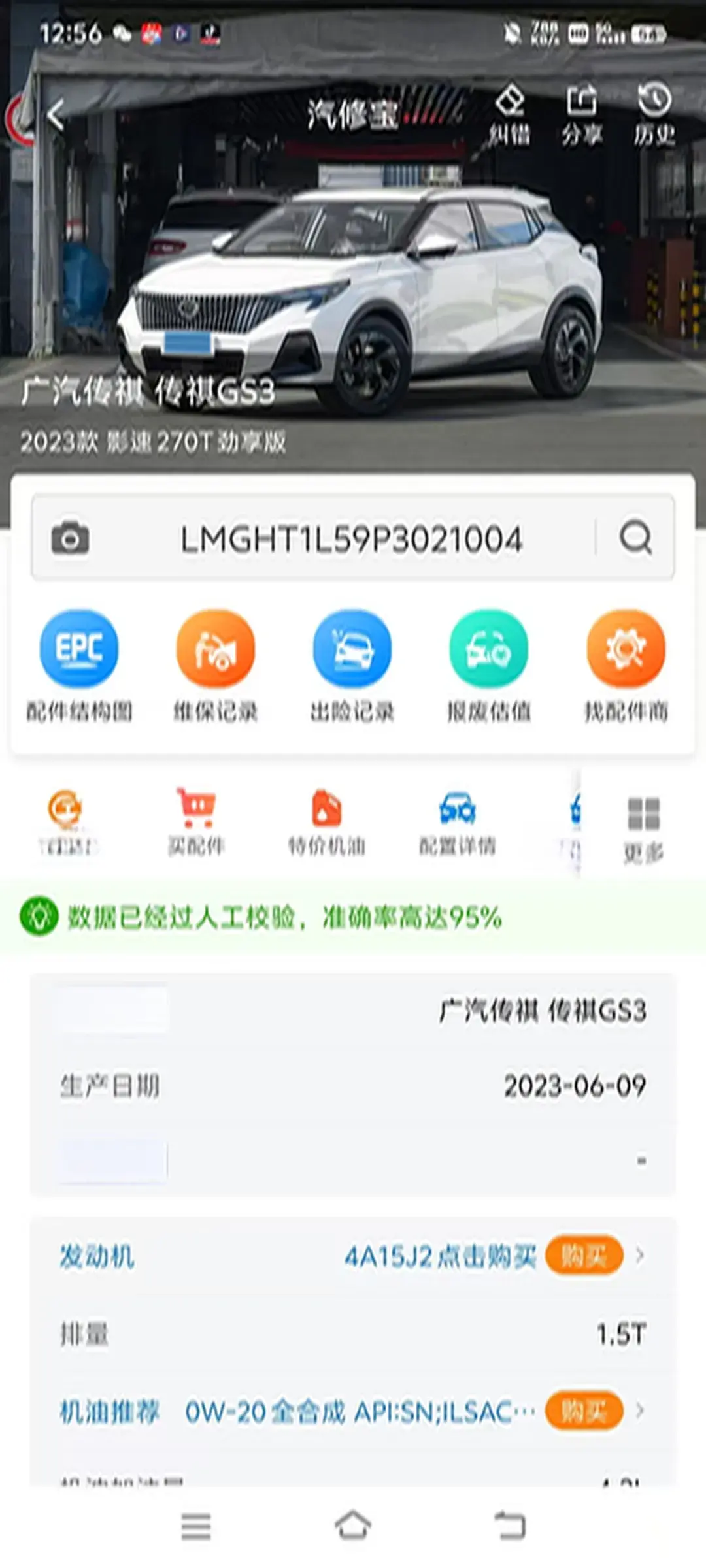
Task: Search the VIN with the magnifier icon
Action: point(635,538)
